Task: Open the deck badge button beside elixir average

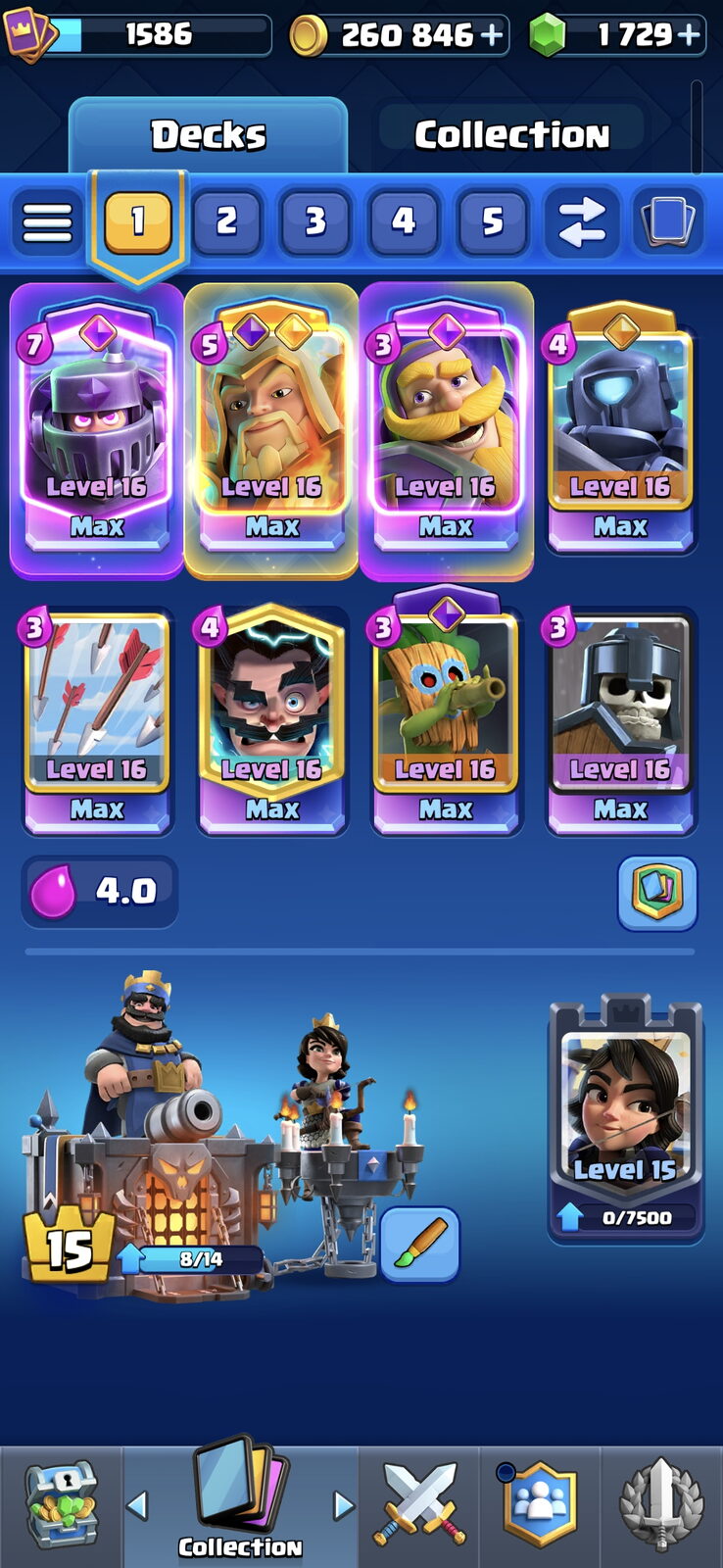Action: point(657,892)
